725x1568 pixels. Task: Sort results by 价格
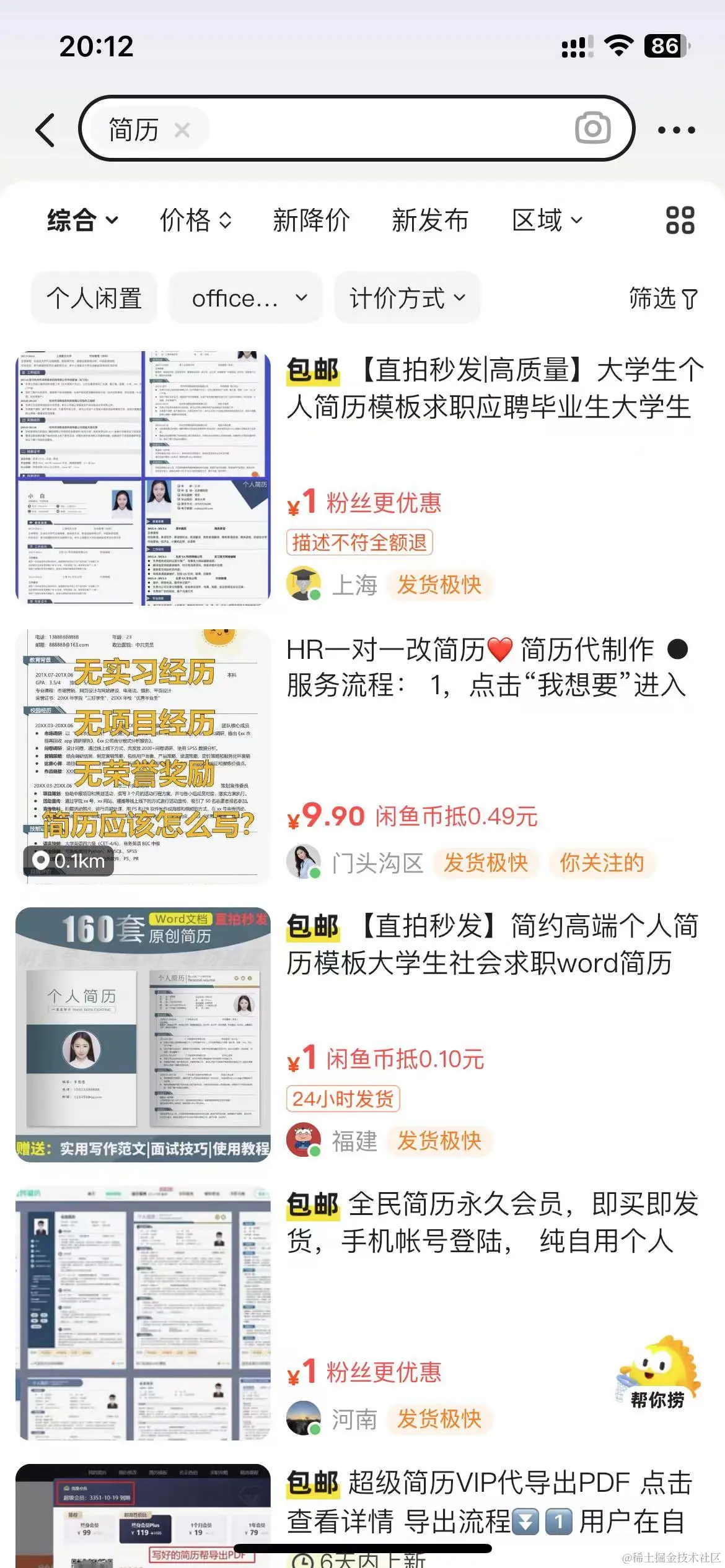pos(195,220)
